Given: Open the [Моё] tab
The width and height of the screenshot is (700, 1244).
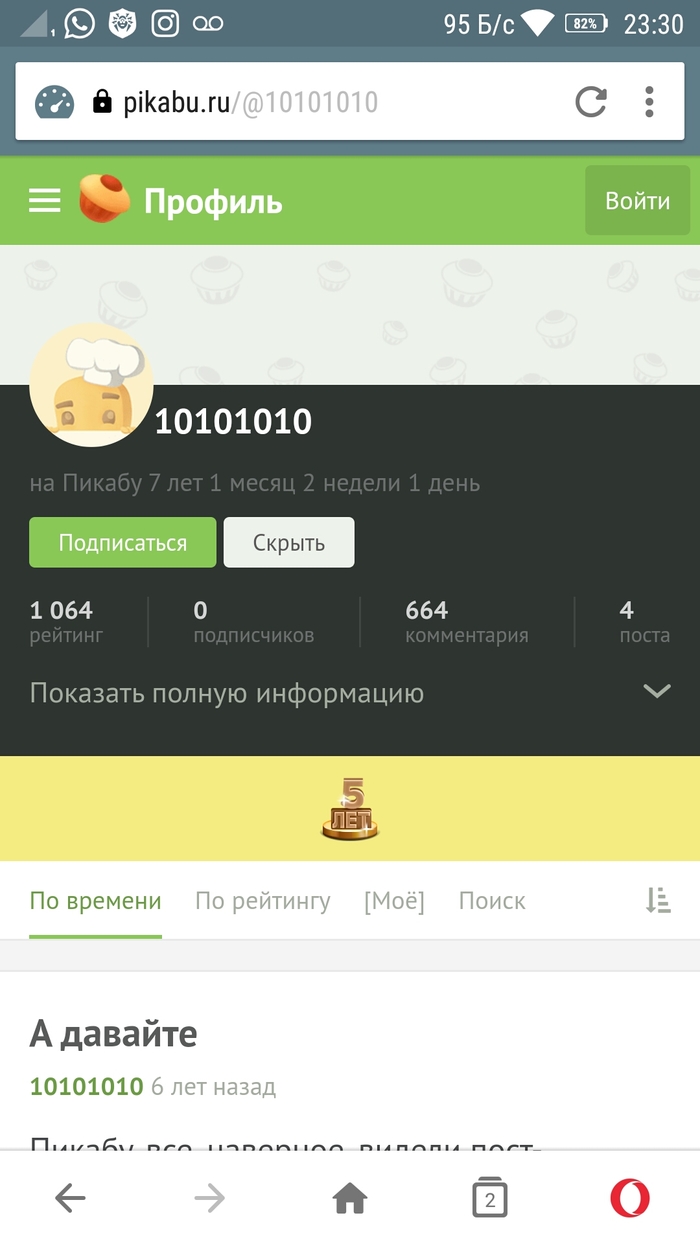Looking at the screenshot, I should (x=394, y=901).
